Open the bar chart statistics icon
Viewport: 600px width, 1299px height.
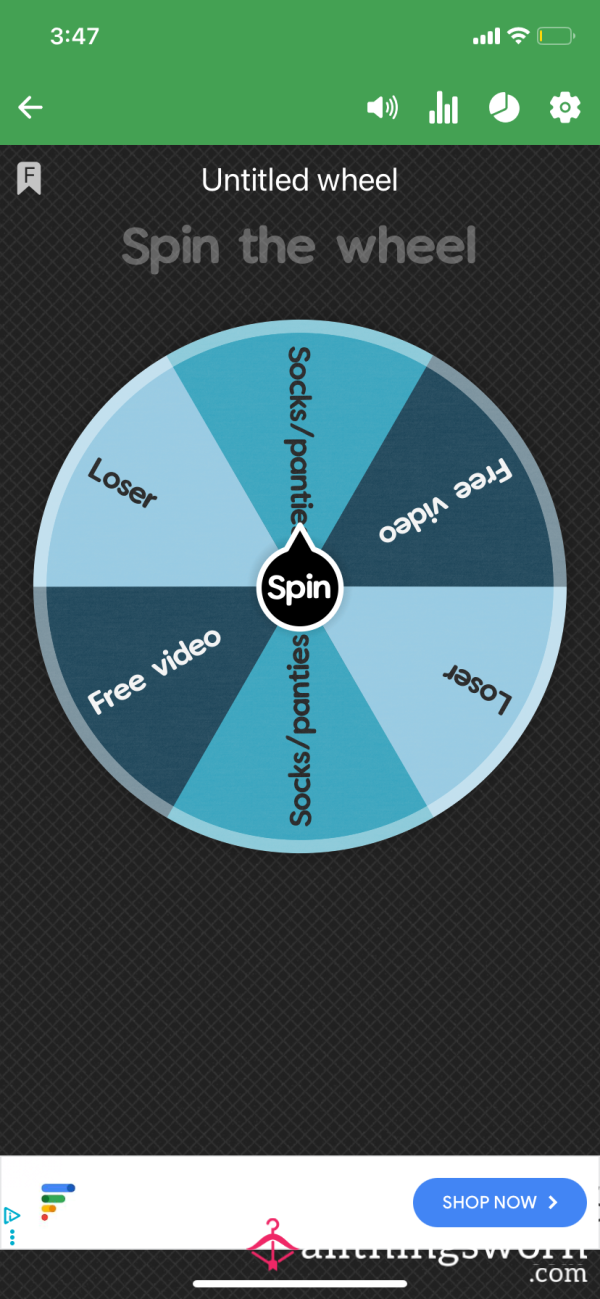click(443, 107)
